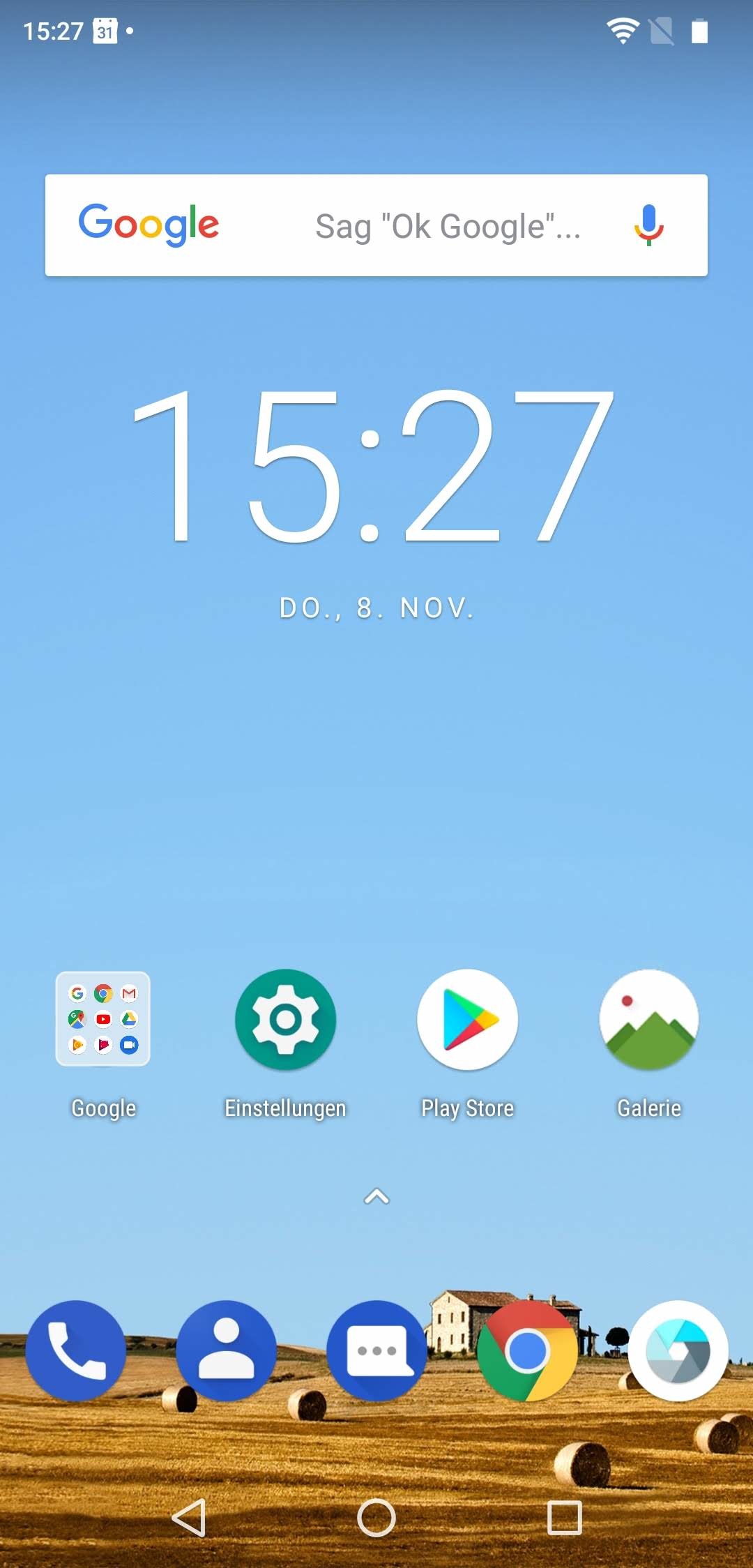This screenshot has height=1568, width=753.
Task: Open the Galerie app
Action: (649, 1019)
